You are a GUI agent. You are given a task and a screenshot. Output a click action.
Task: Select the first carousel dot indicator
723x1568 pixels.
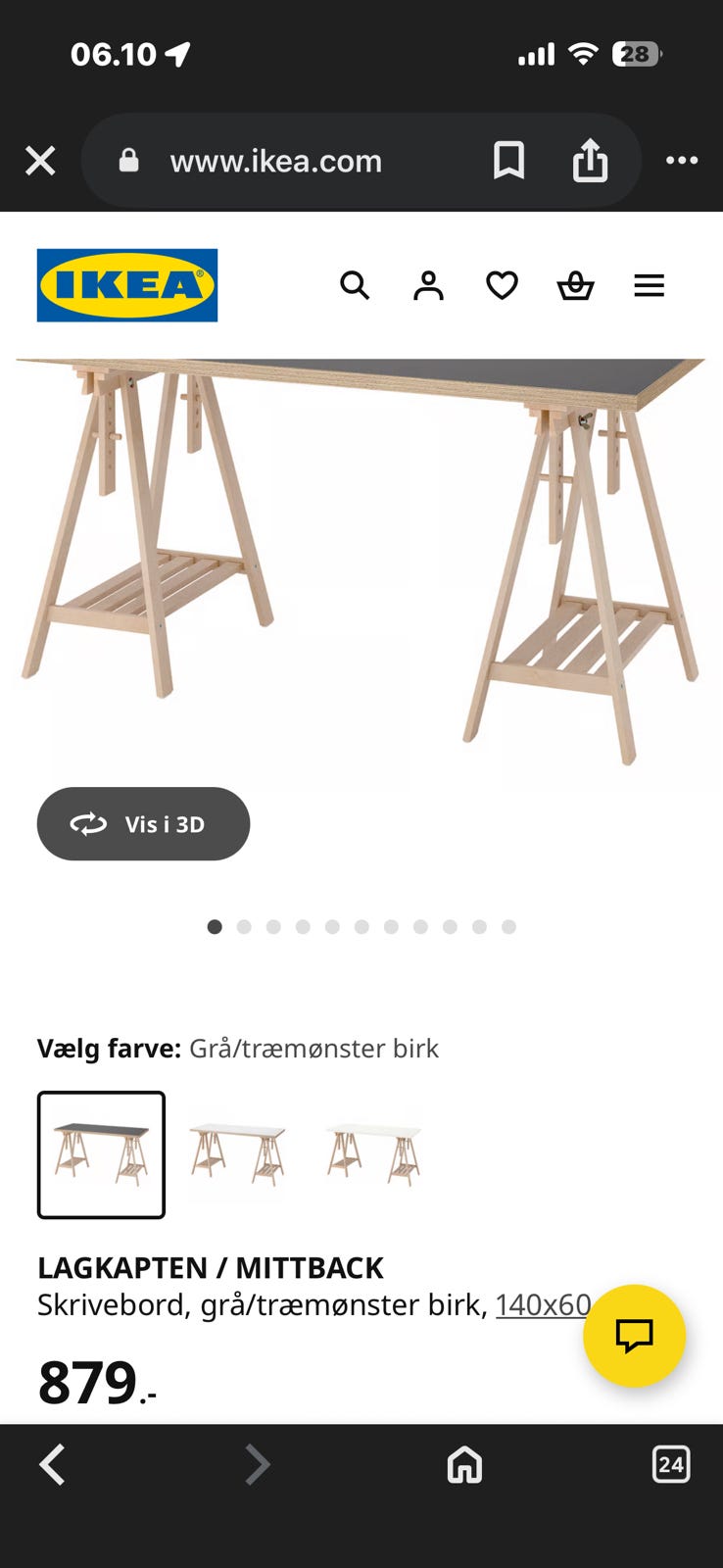[216, 926]
